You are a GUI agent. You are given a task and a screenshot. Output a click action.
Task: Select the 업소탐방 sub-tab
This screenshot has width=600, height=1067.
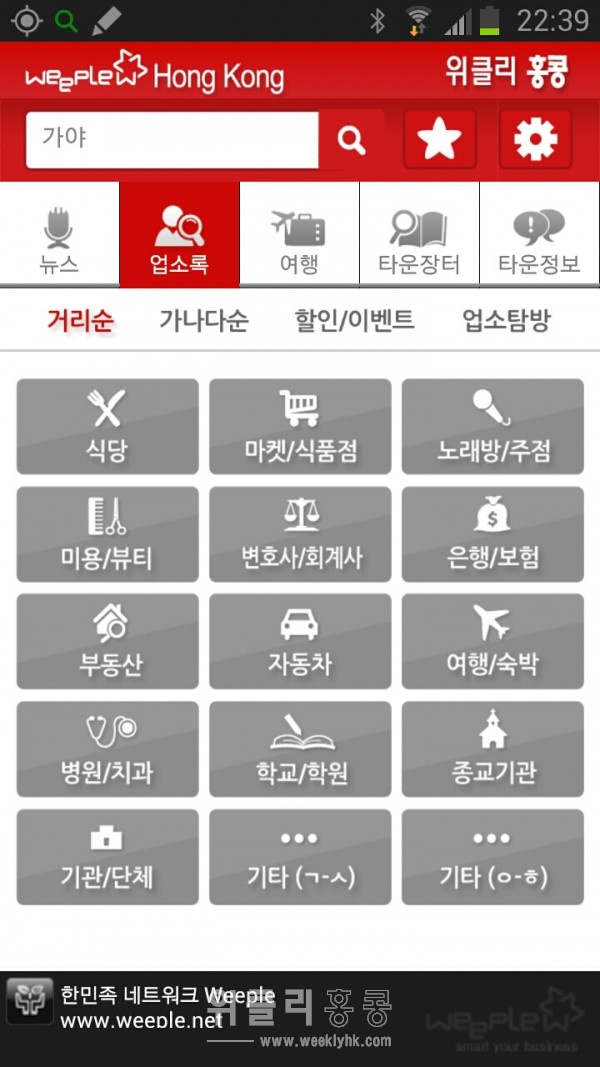pyautogui.click(x=506, y=321)
